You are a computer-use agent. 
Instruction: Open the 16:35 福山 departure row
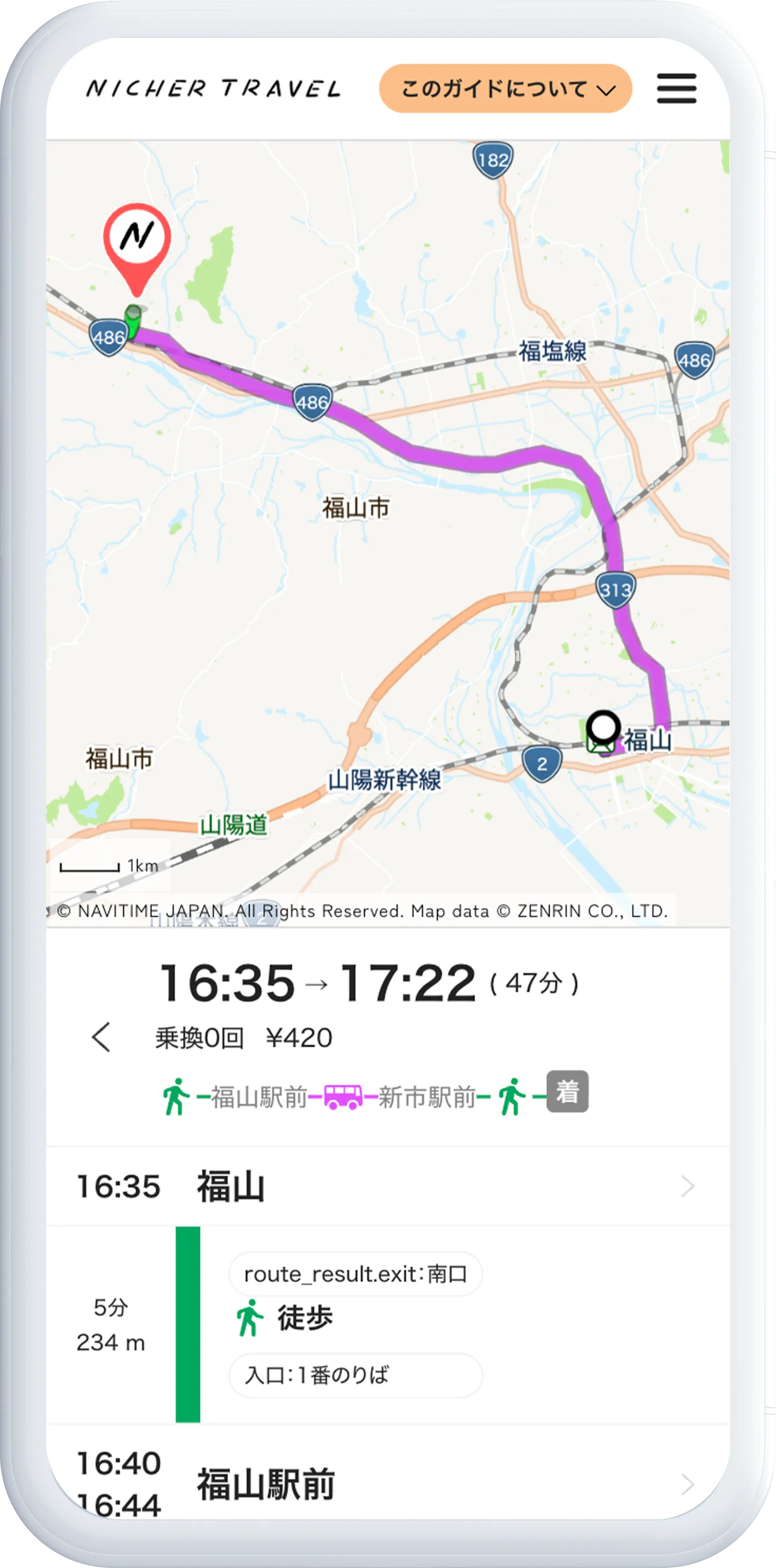[x=387, y=1186]
